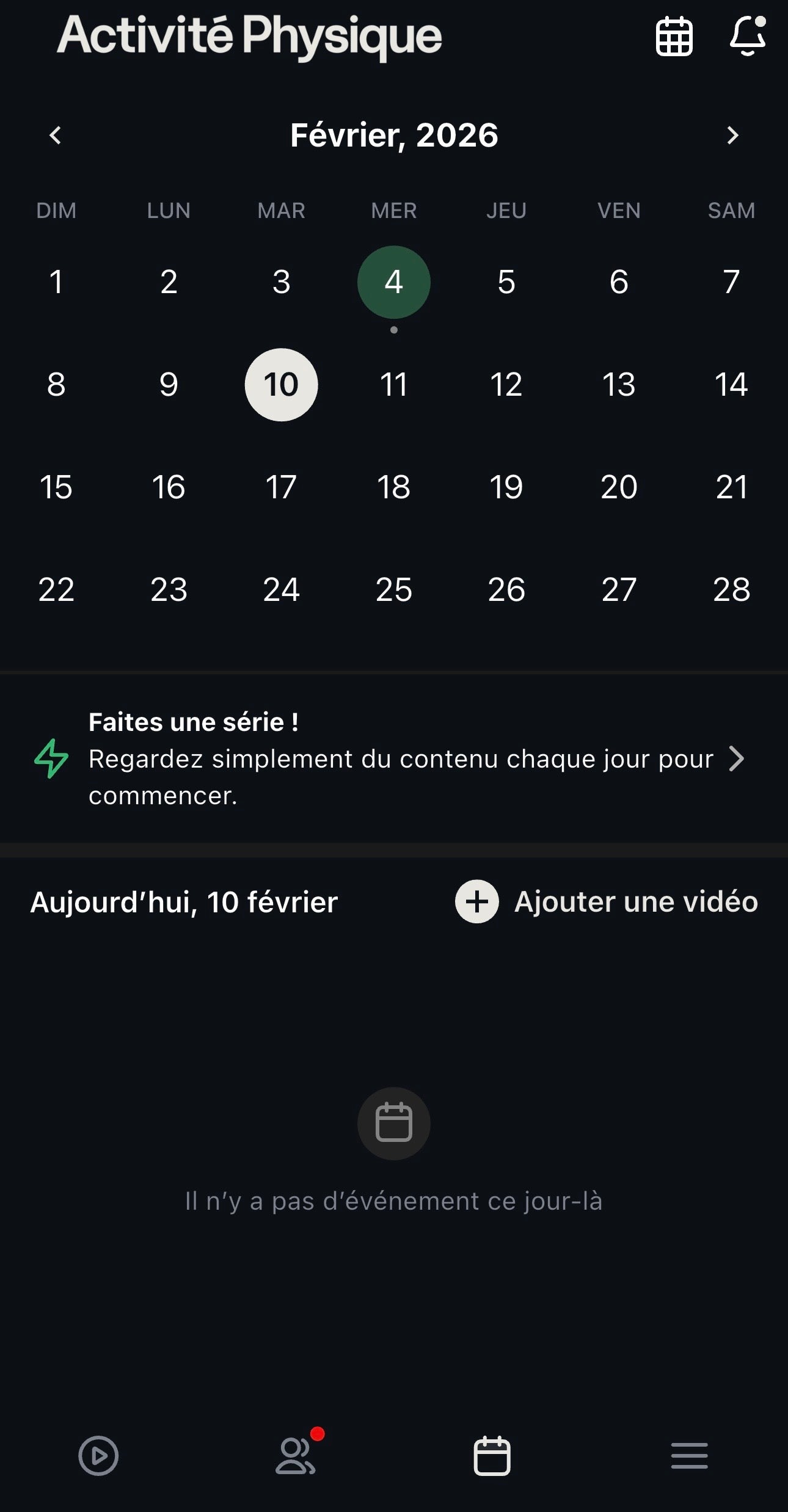Open the community people tab
Viewport: 788px width, 1512px height.
296,1456
